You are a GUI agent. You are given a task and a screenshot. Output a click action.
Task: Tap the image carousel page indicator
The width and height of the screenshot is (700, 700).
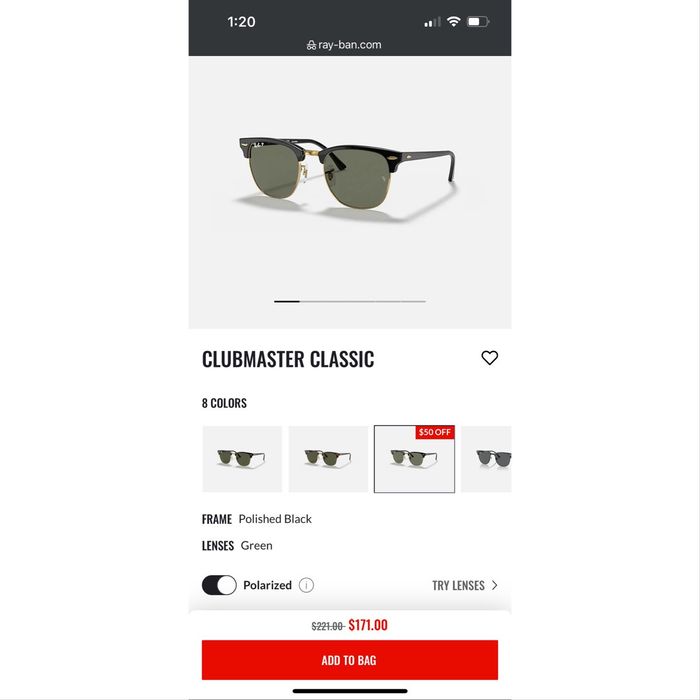[349, 301]
